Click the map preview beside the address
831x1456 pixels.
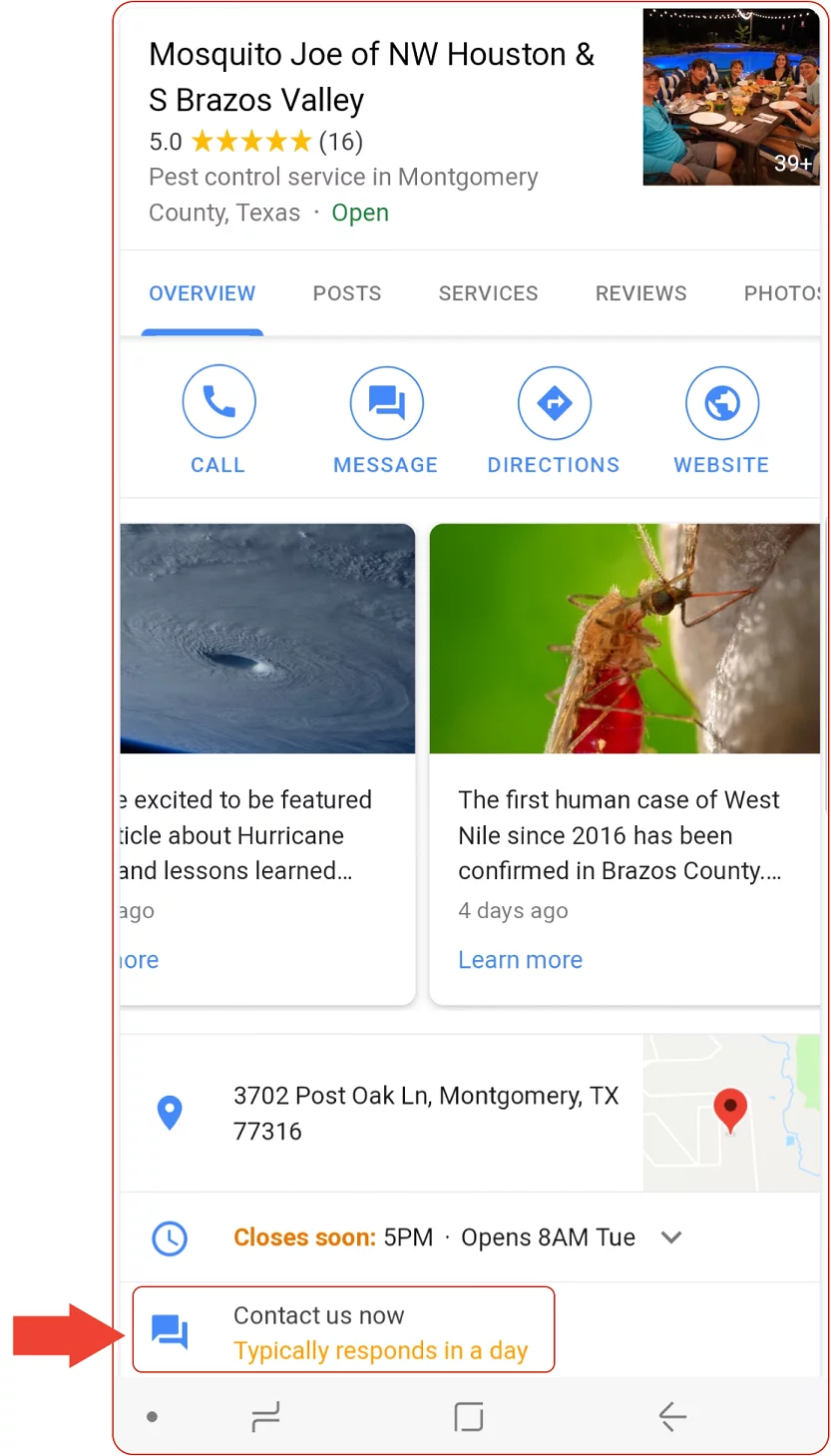(733, 1112)
